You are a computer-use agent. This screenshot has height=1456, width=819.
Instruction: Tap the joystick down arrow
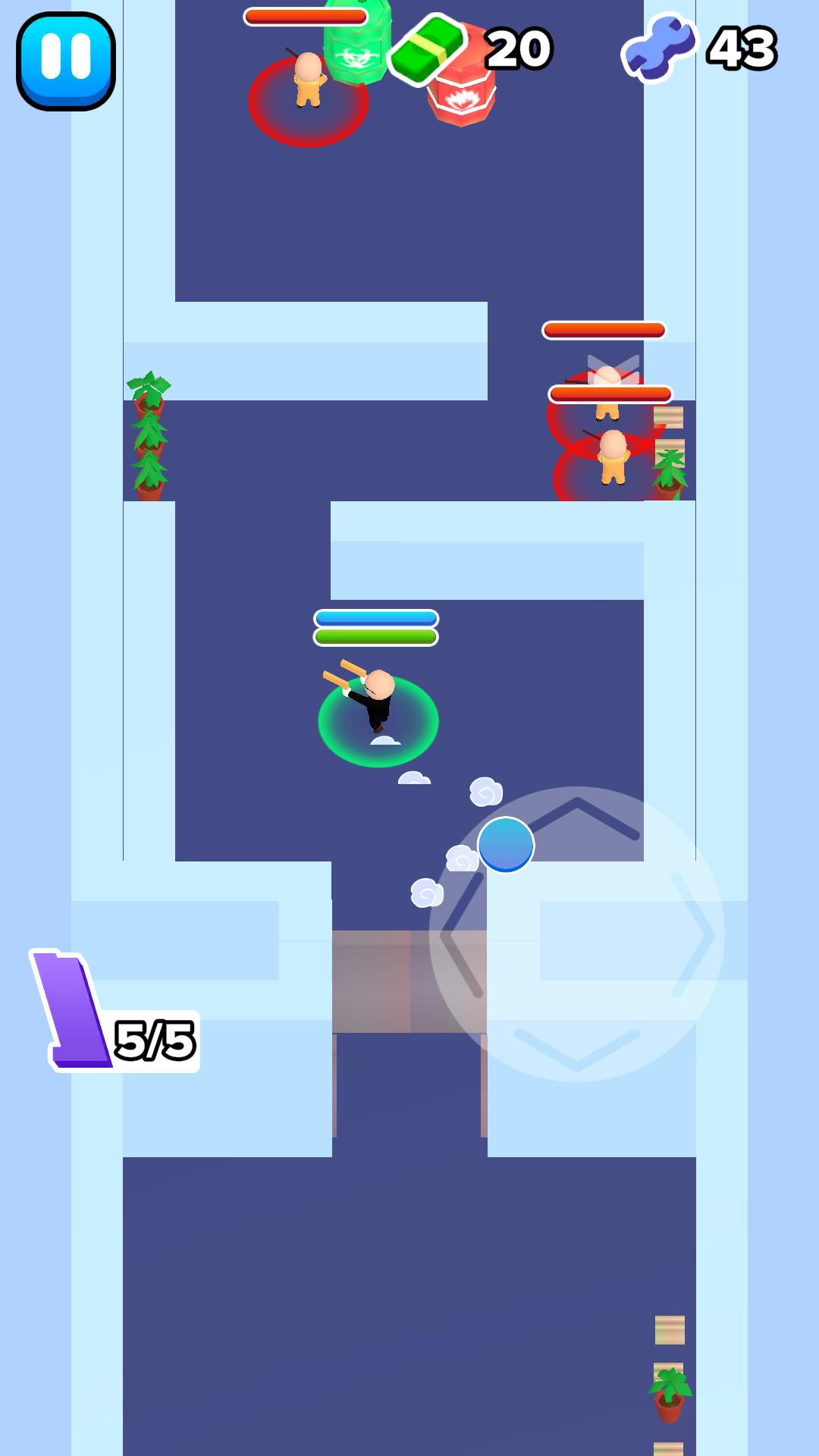point(577,1049)
